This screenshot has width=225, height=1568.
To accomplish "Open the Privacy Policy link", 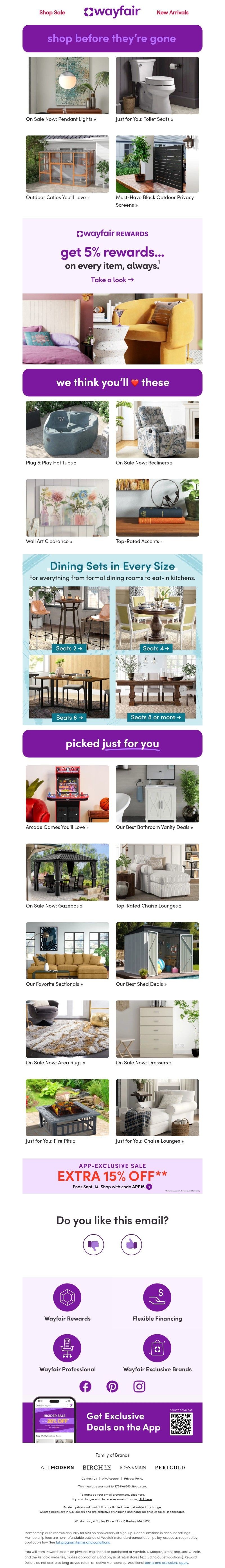I will pyautogui.click(x=133, y=1478).
